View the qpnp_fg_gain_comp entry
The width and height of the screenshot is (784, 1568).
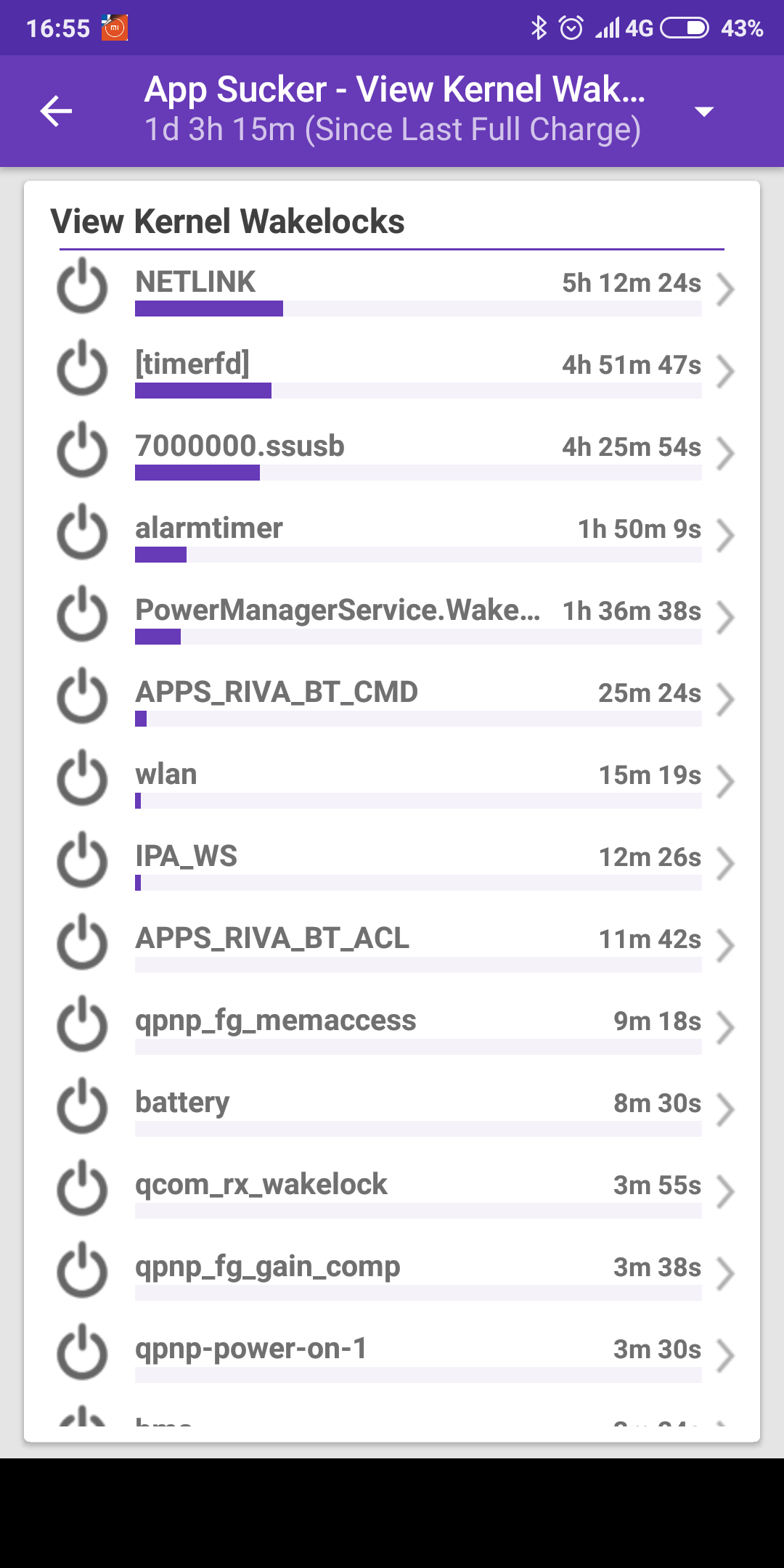tap(392, 1274)
